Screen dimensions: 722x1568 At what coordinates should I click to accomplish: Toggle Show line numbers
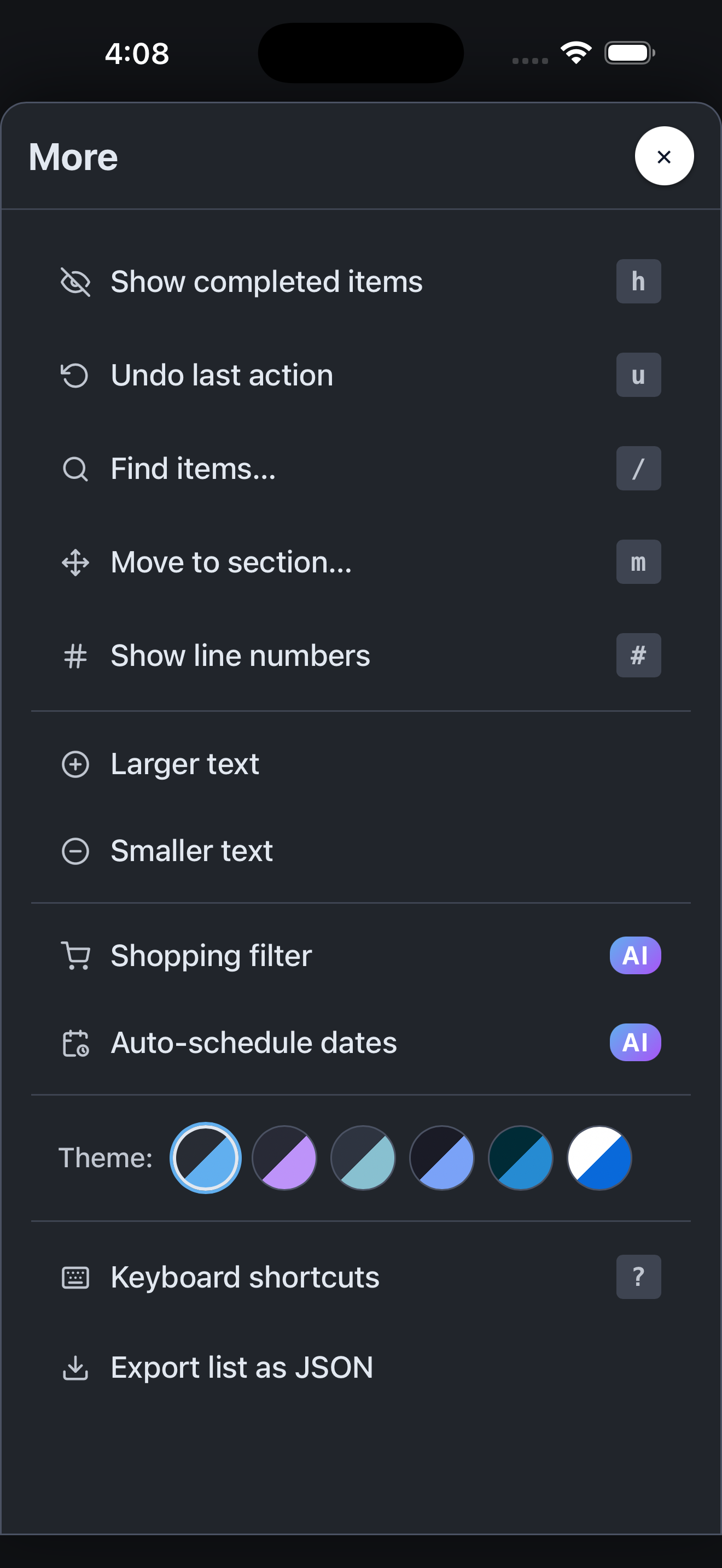[240, 656]
